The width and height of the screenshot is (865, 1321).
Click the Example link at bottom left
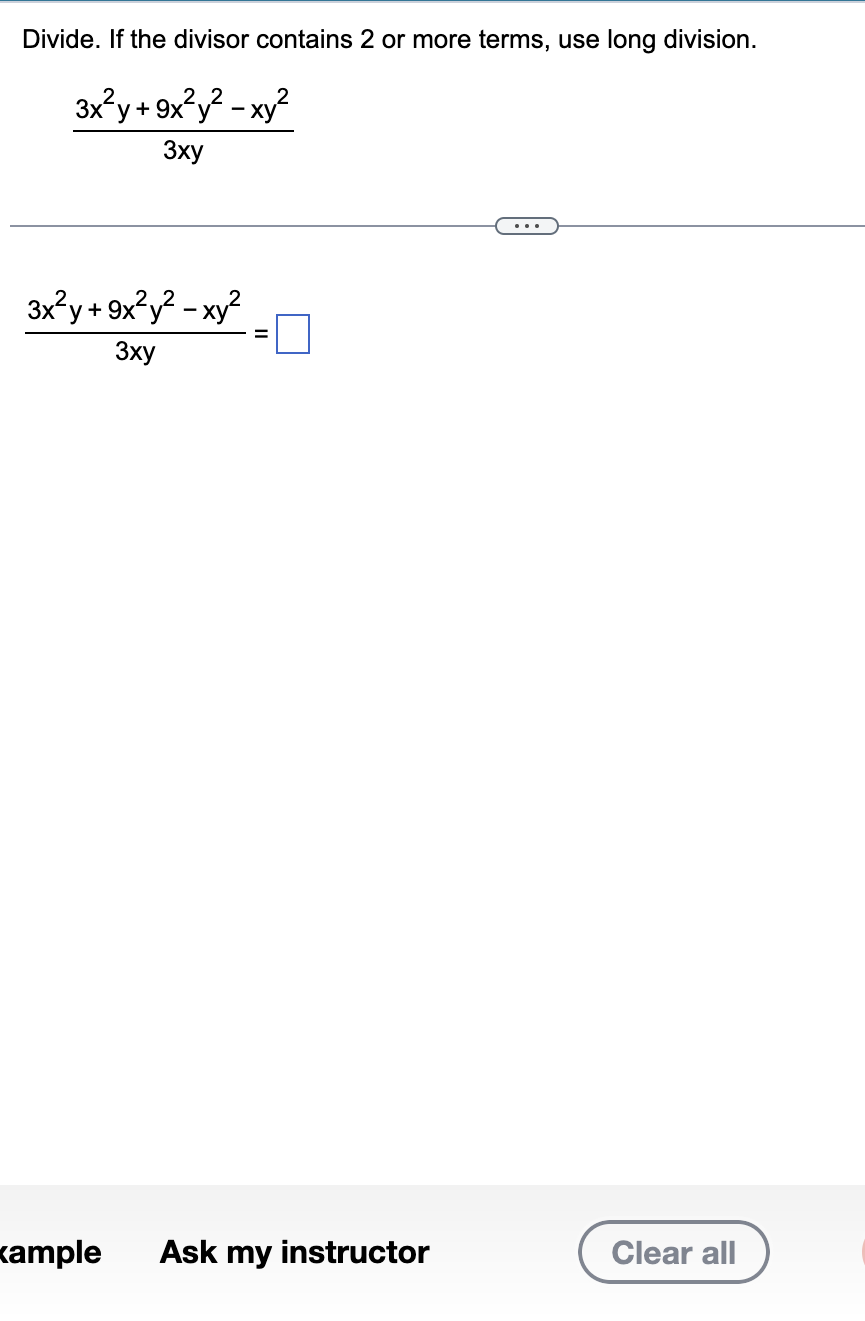[50, 1252]
